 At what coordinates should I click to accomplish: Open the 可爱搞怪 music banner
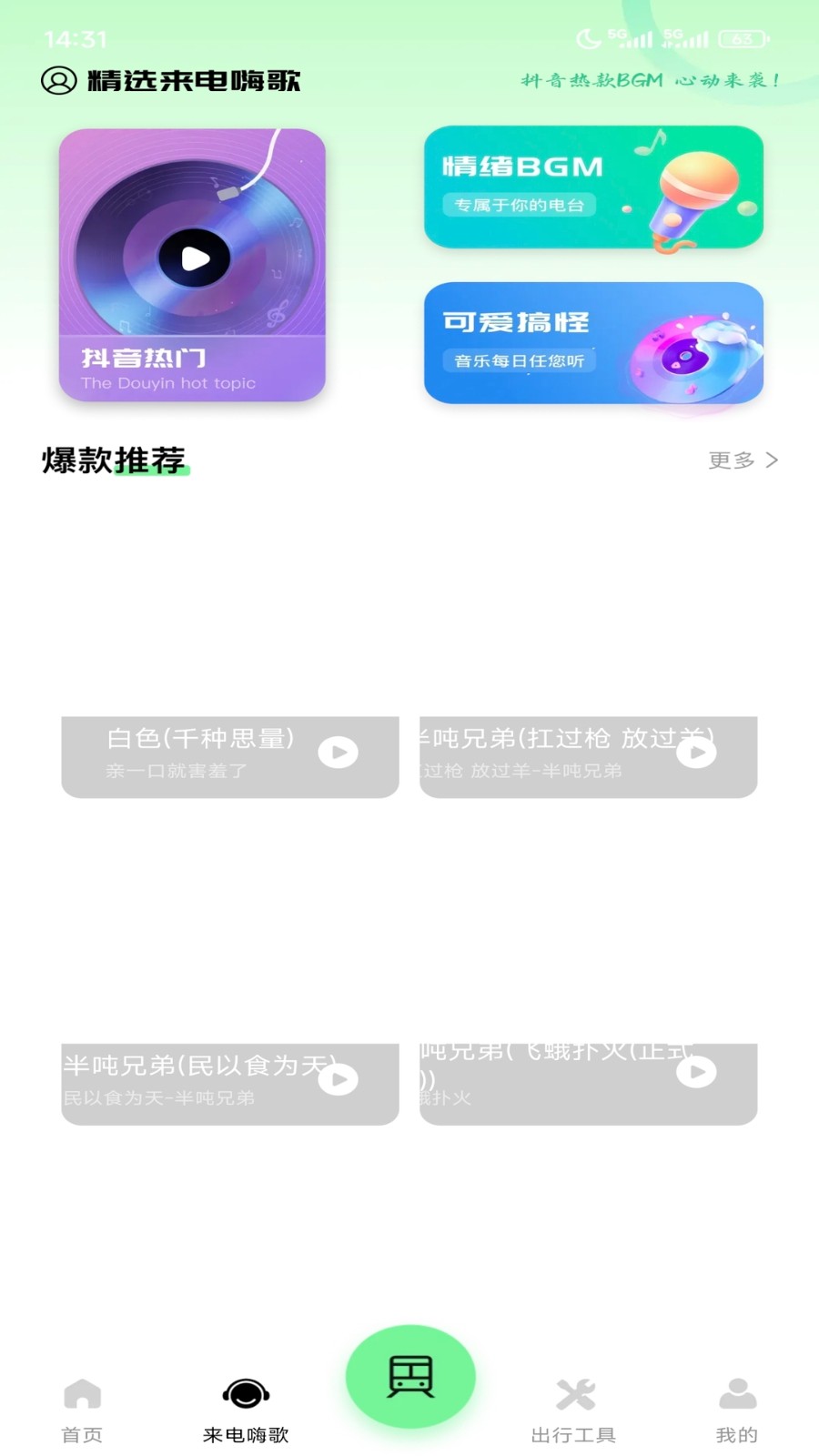pos(593,343)
